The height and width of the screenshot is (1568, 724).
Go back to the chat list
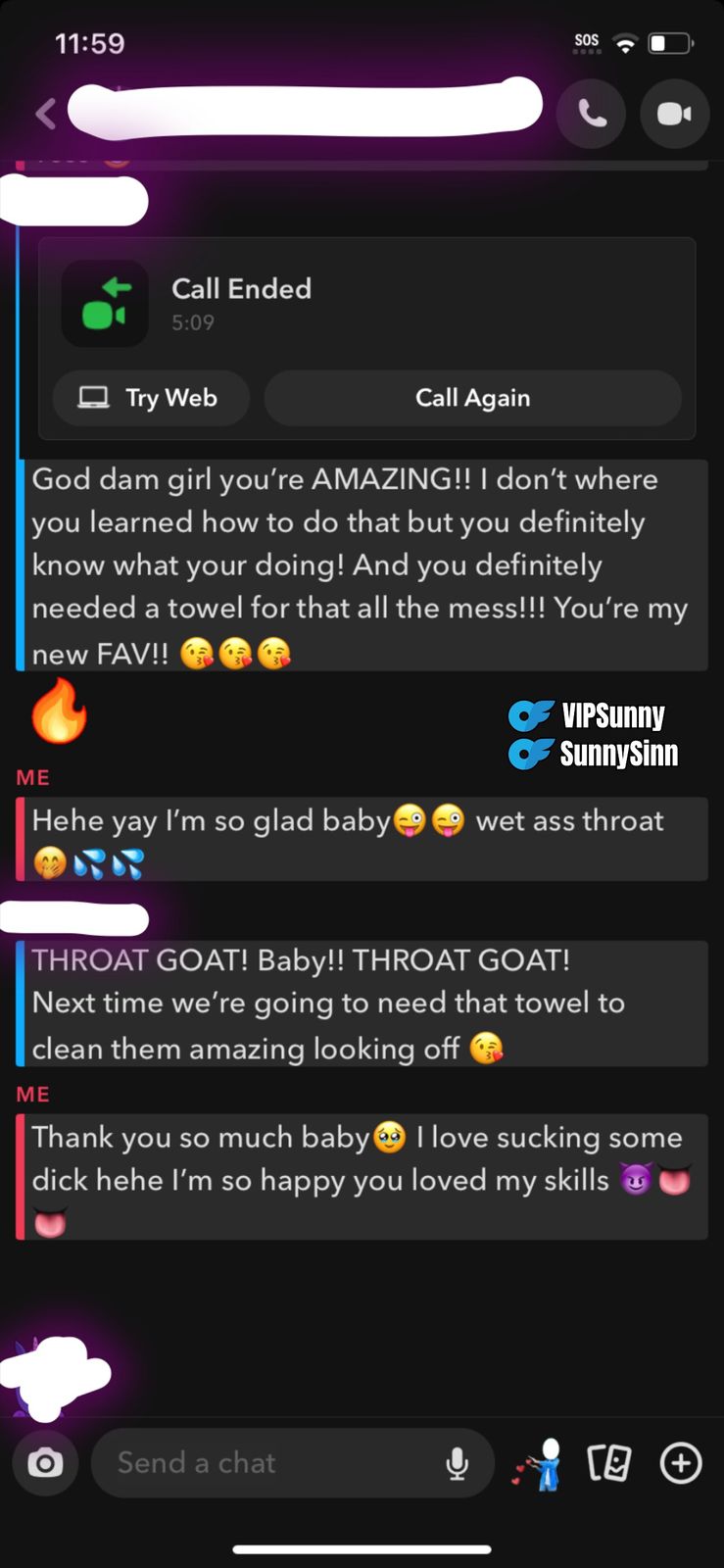(x=45, y=114)
